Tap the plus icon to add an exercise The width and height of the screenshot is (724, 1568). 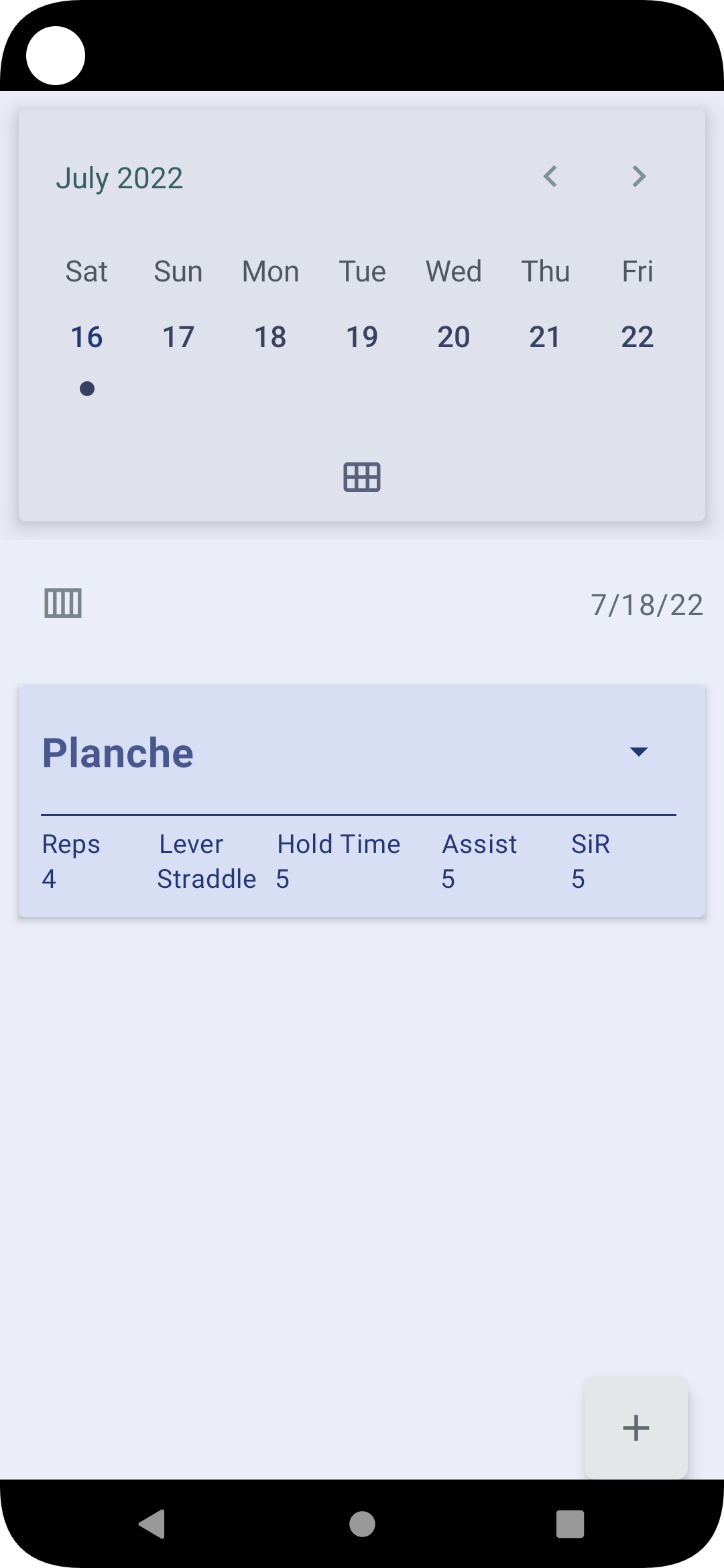(636, 1427)
